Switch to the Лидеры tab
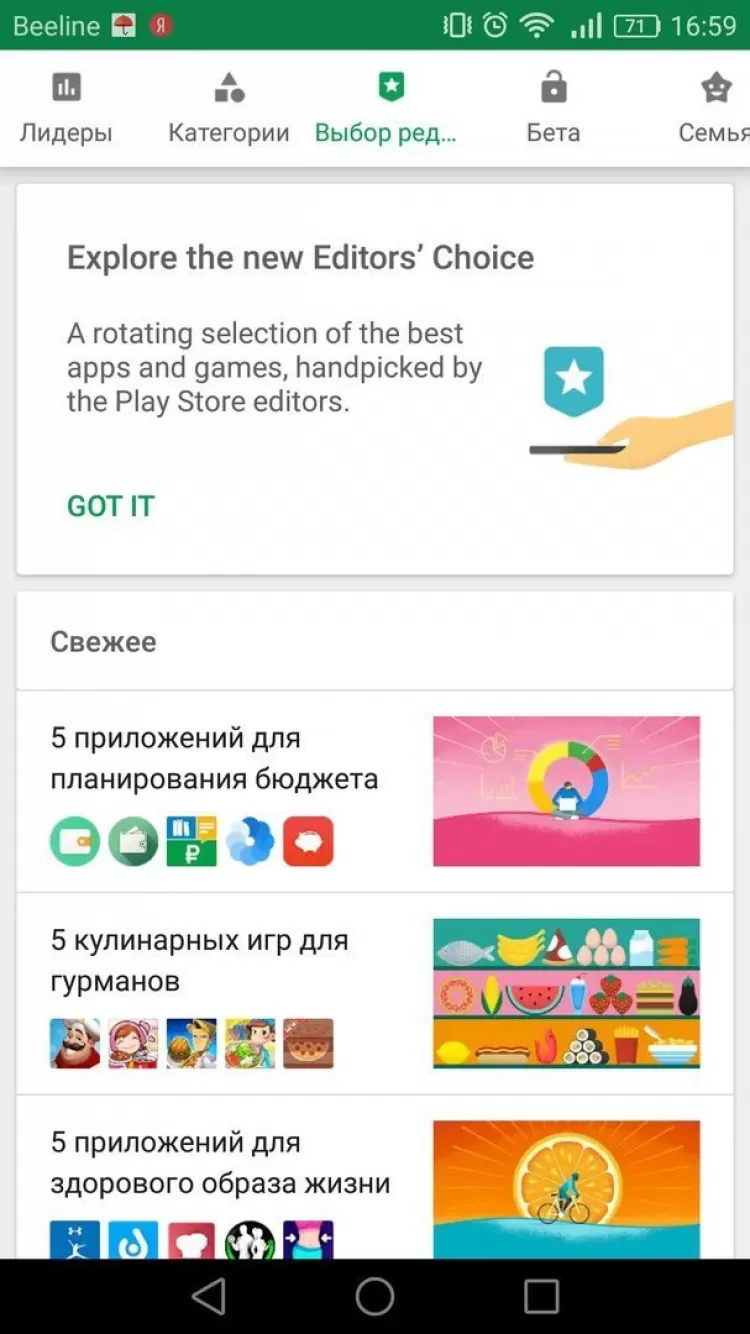 click(66, 109)
